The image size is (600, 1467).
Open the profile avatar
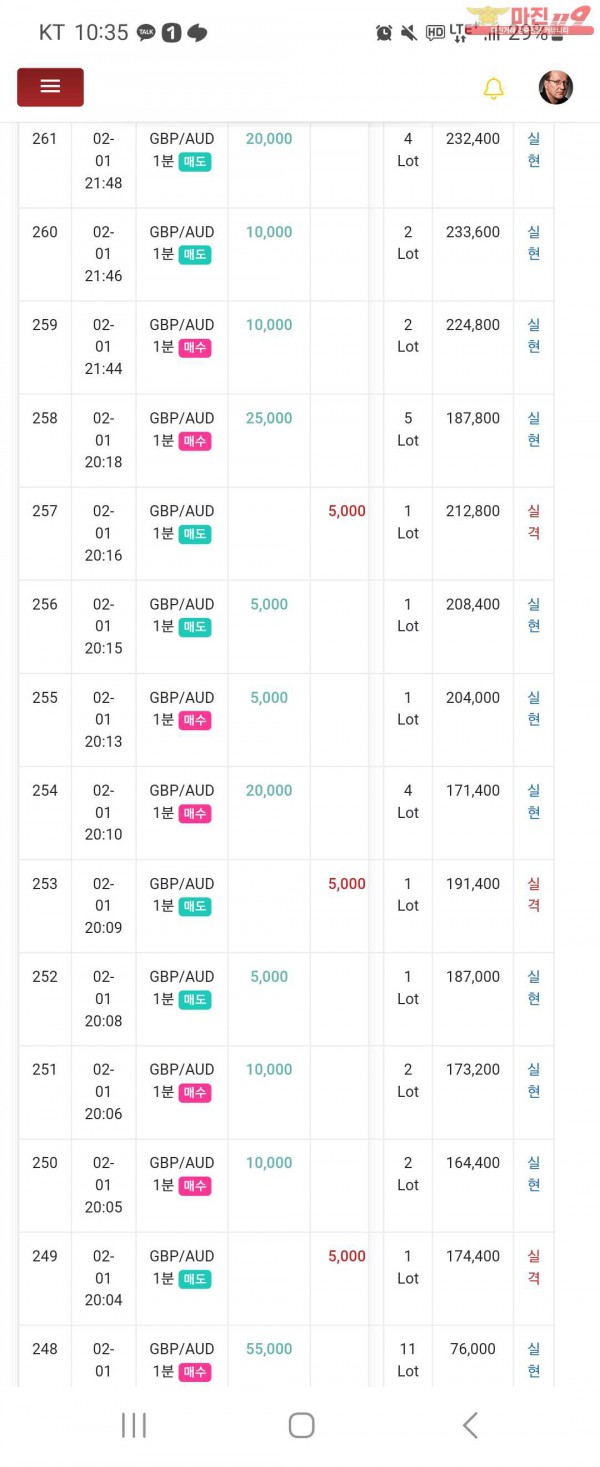point(555,88)
